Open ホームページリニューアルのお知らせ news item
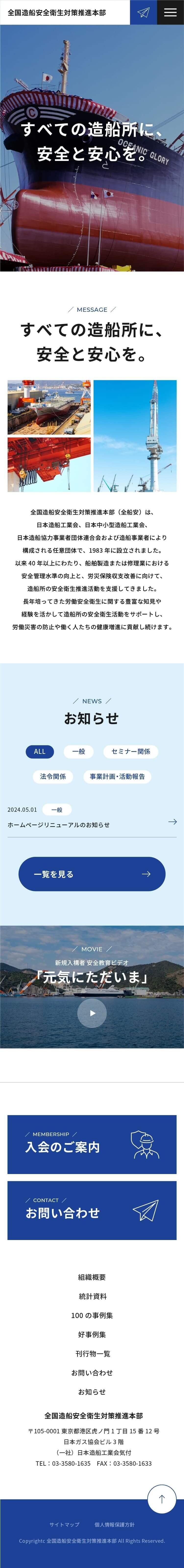The image size is (184, 1568). (x=92, y=824)
